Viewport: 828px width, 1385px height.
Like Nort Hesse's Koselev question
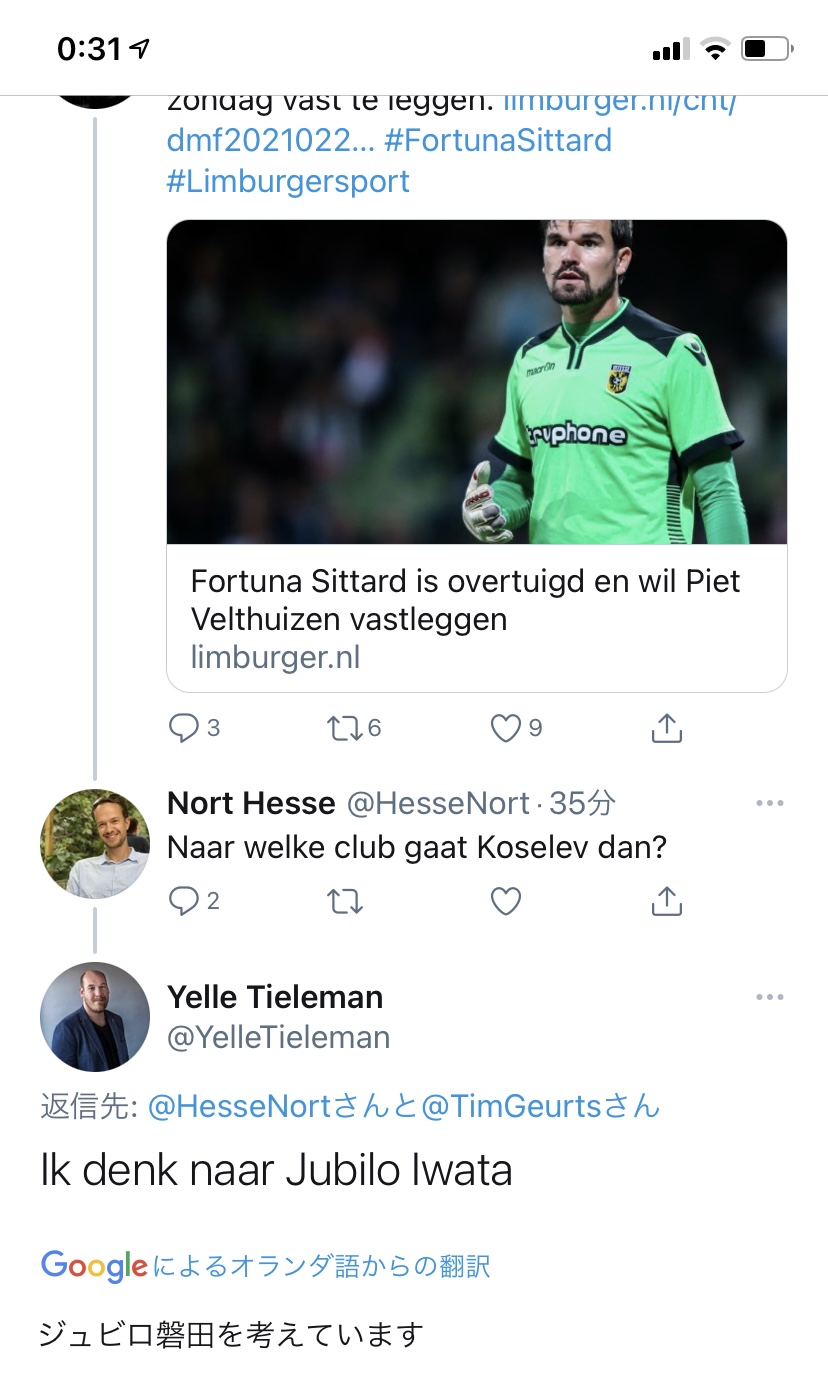click(x=506, y=902)
